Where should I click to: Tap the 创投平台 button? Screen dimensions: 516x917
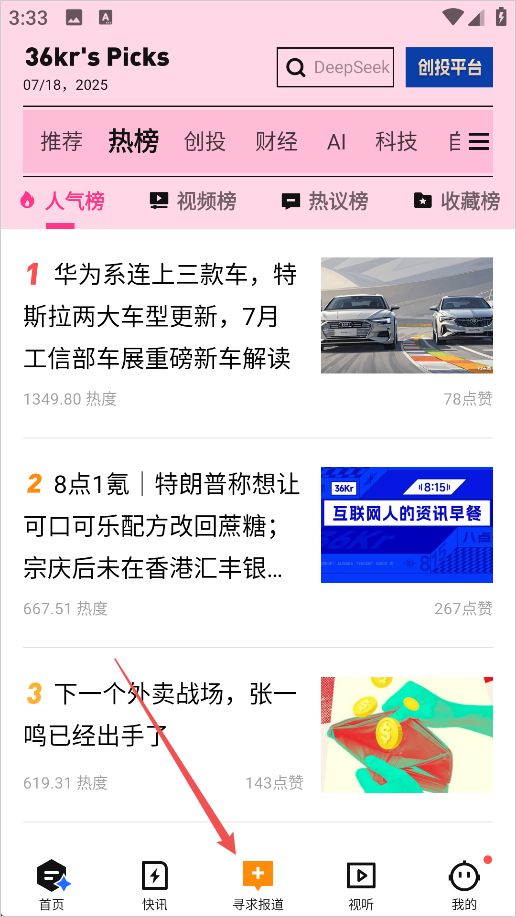(x=449, y=67)
